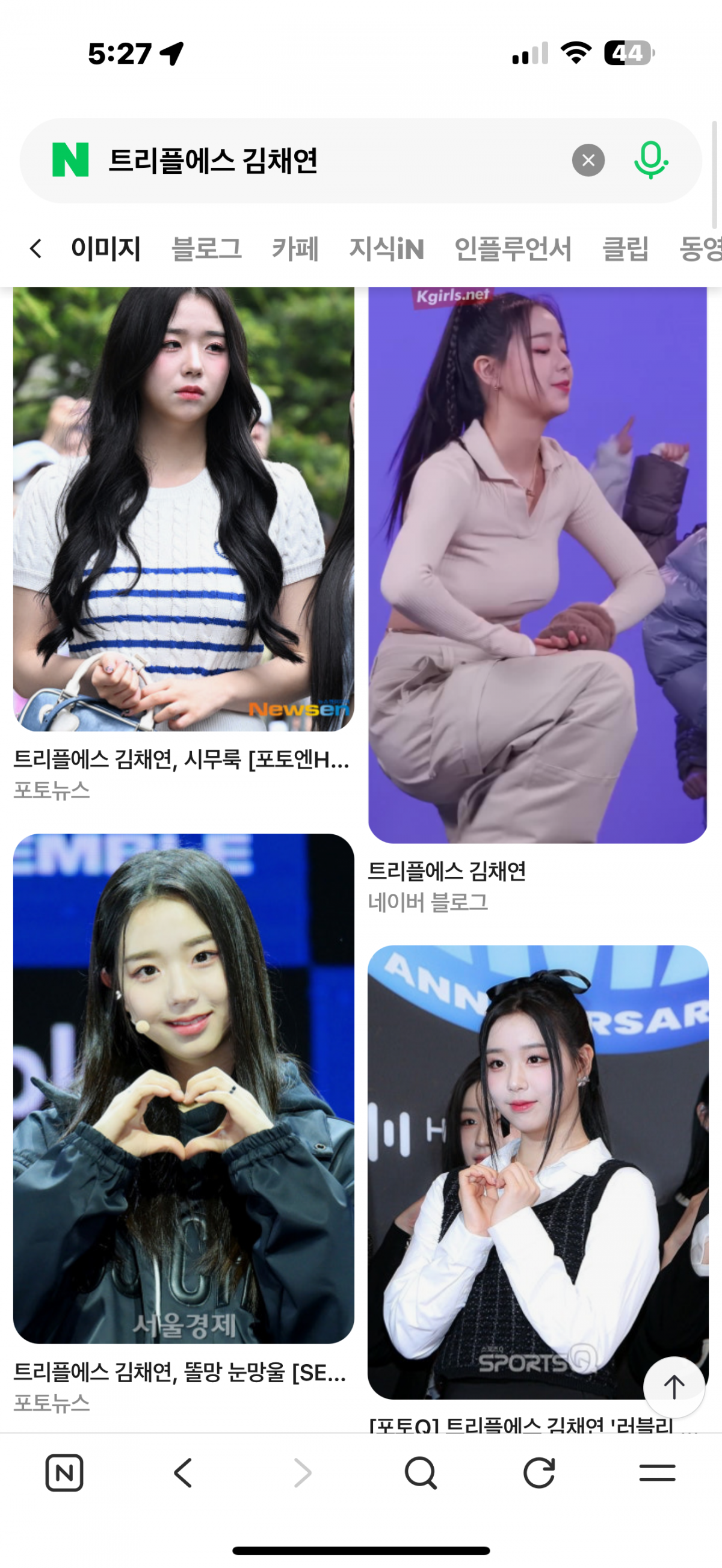Jump to top with the up arrow
Image resolution: width=722 pixels, height=1568 pixels.
[674, 1387]
